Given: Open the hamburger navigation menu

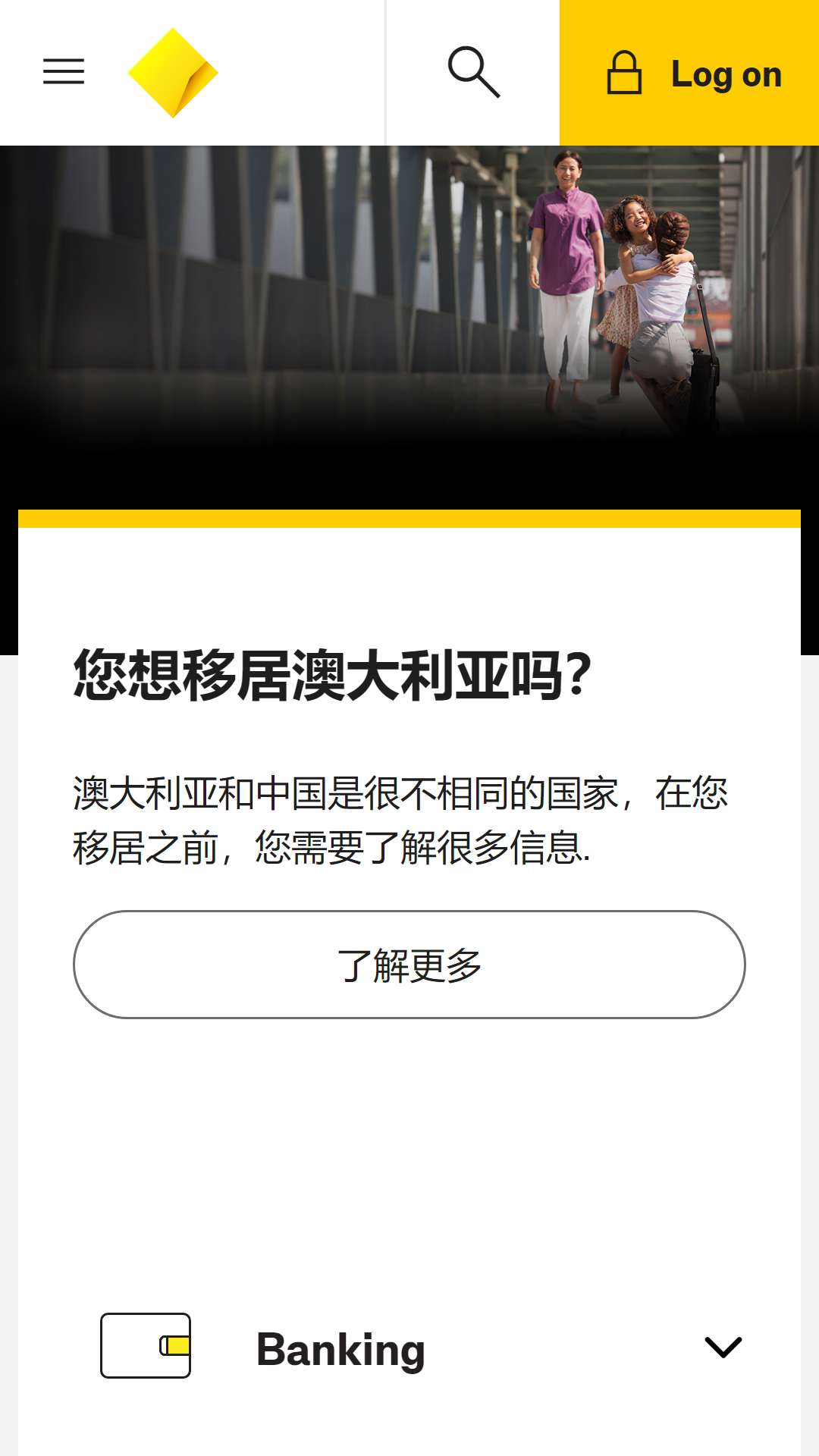Looking at the screenshot, I should point(64,72).
